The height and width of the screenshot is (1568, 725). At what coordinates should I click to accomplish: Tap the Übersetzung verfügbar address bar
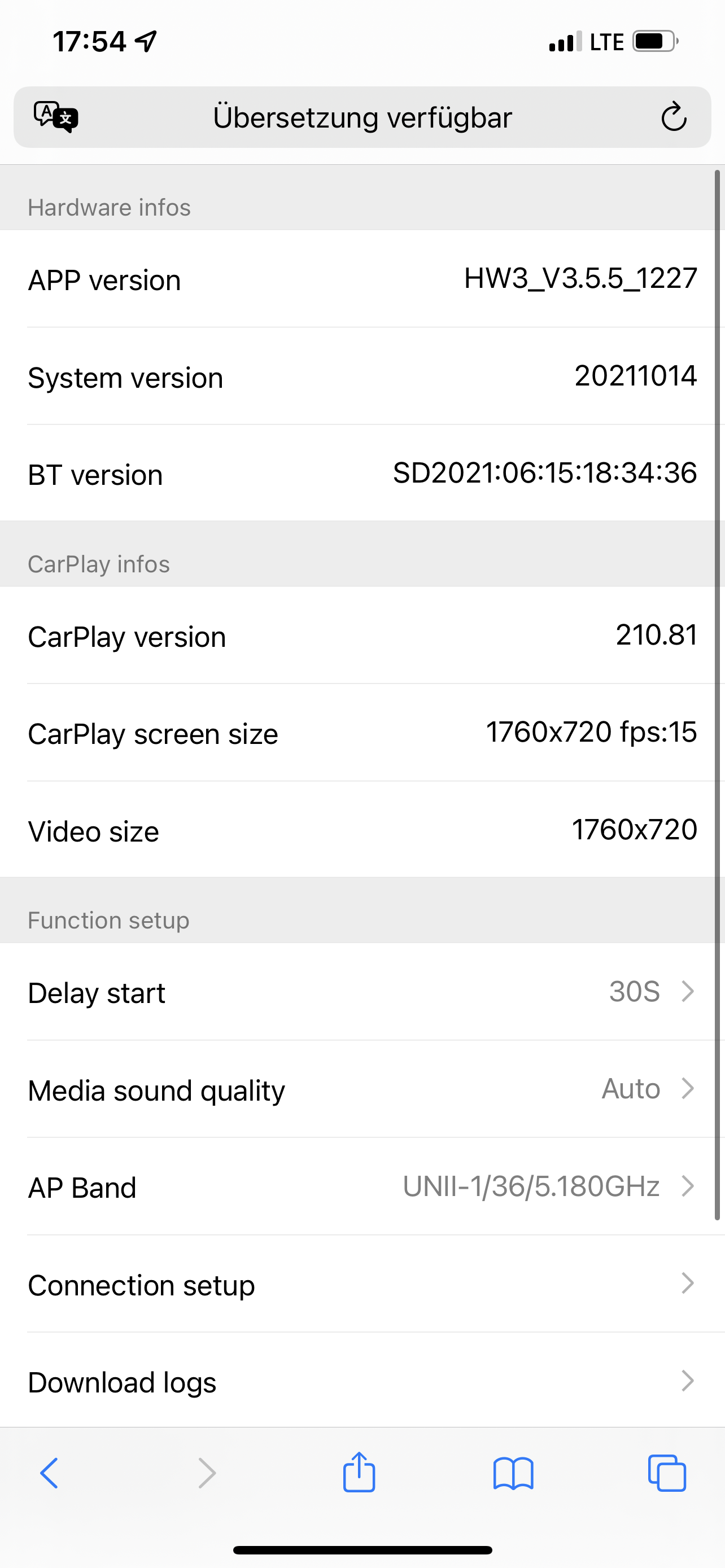point(362,117)
